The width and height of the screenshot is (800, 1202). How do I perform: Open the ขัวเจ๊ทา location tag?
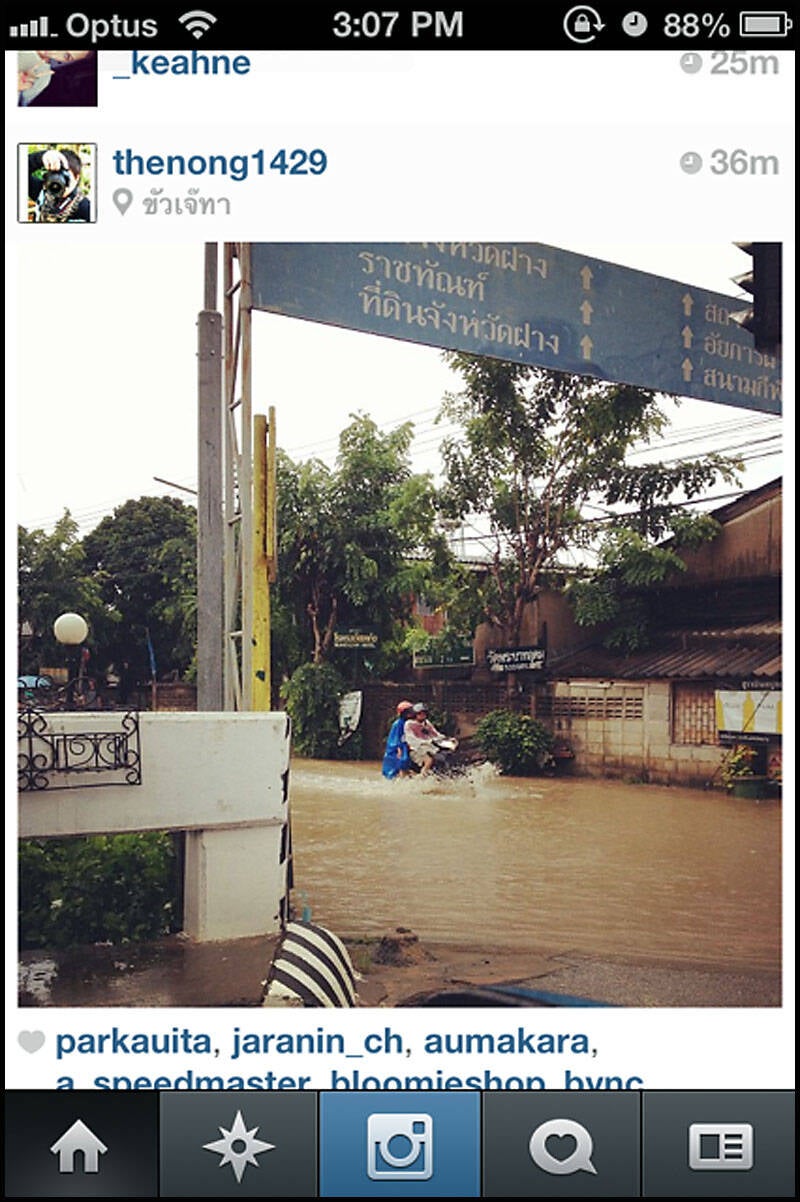tap(186, 204)
